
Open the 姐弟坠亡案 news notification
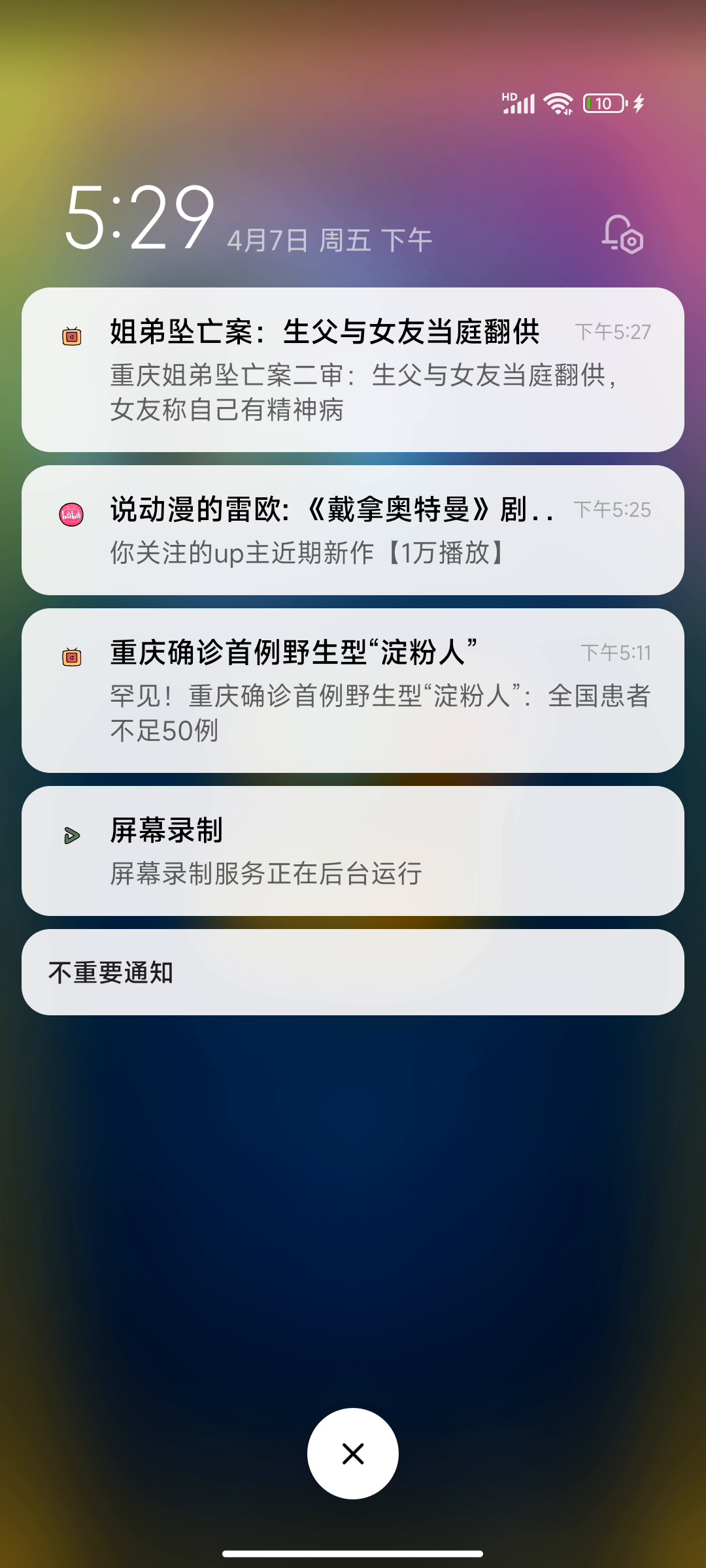coord(353,370)
